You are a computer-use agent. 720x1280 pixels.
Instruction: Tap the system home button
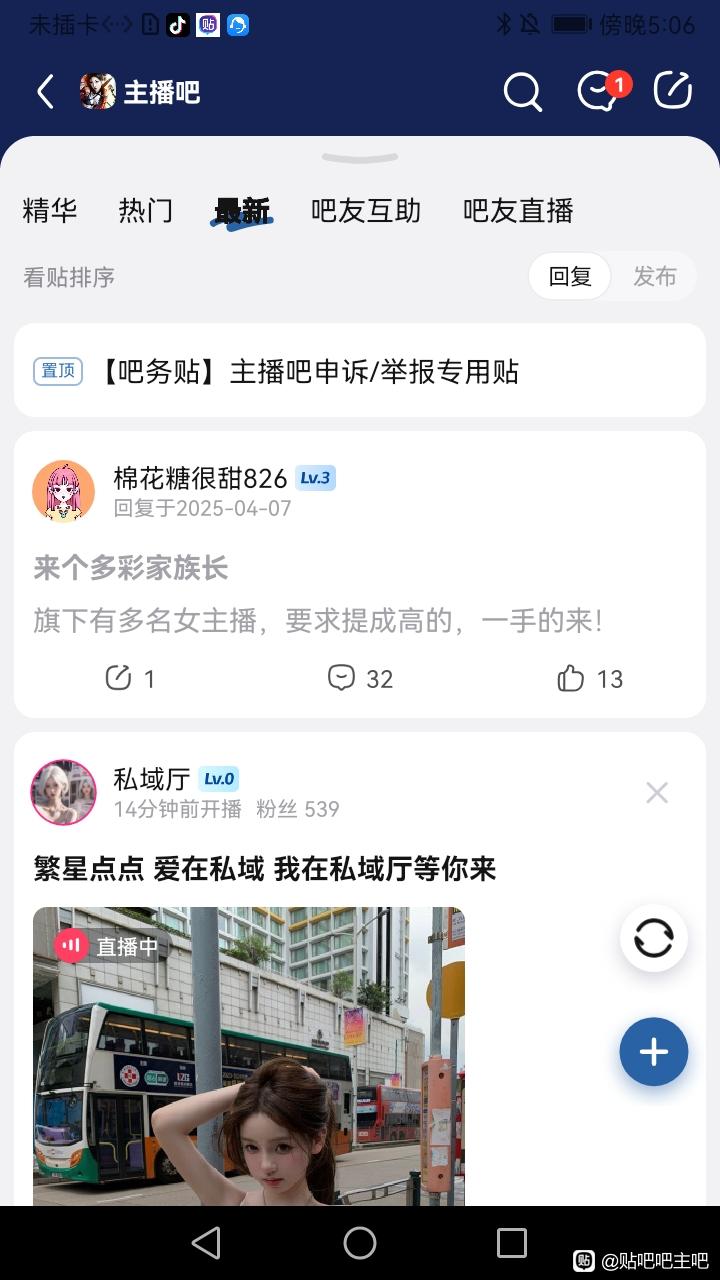[x=360, y=1243]
